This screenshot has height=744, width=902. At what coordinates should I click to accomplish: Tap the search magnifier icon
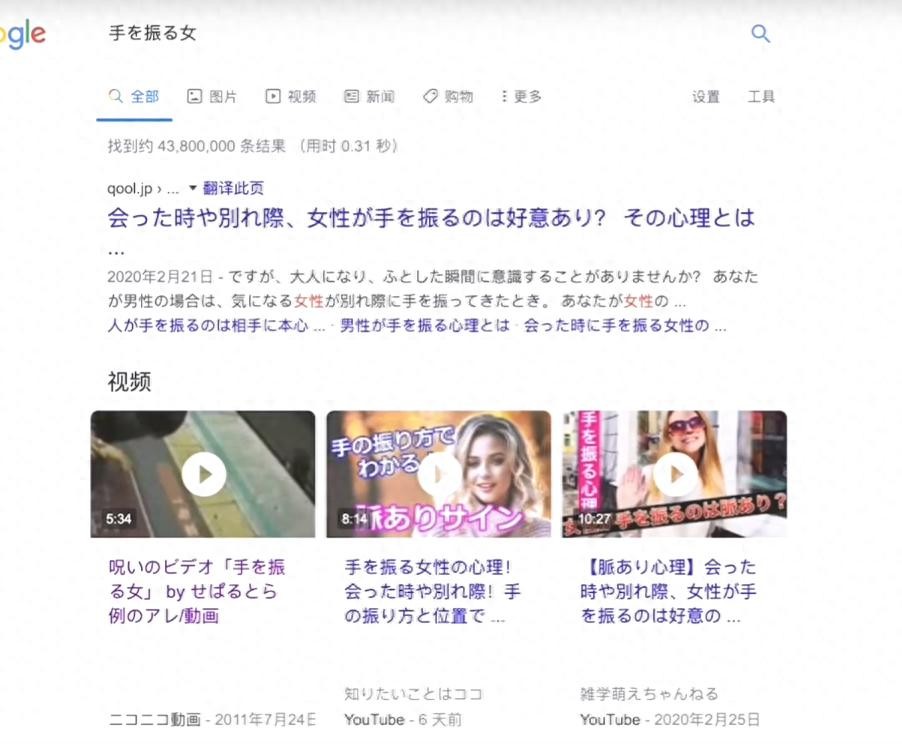[x=761, y=34]
